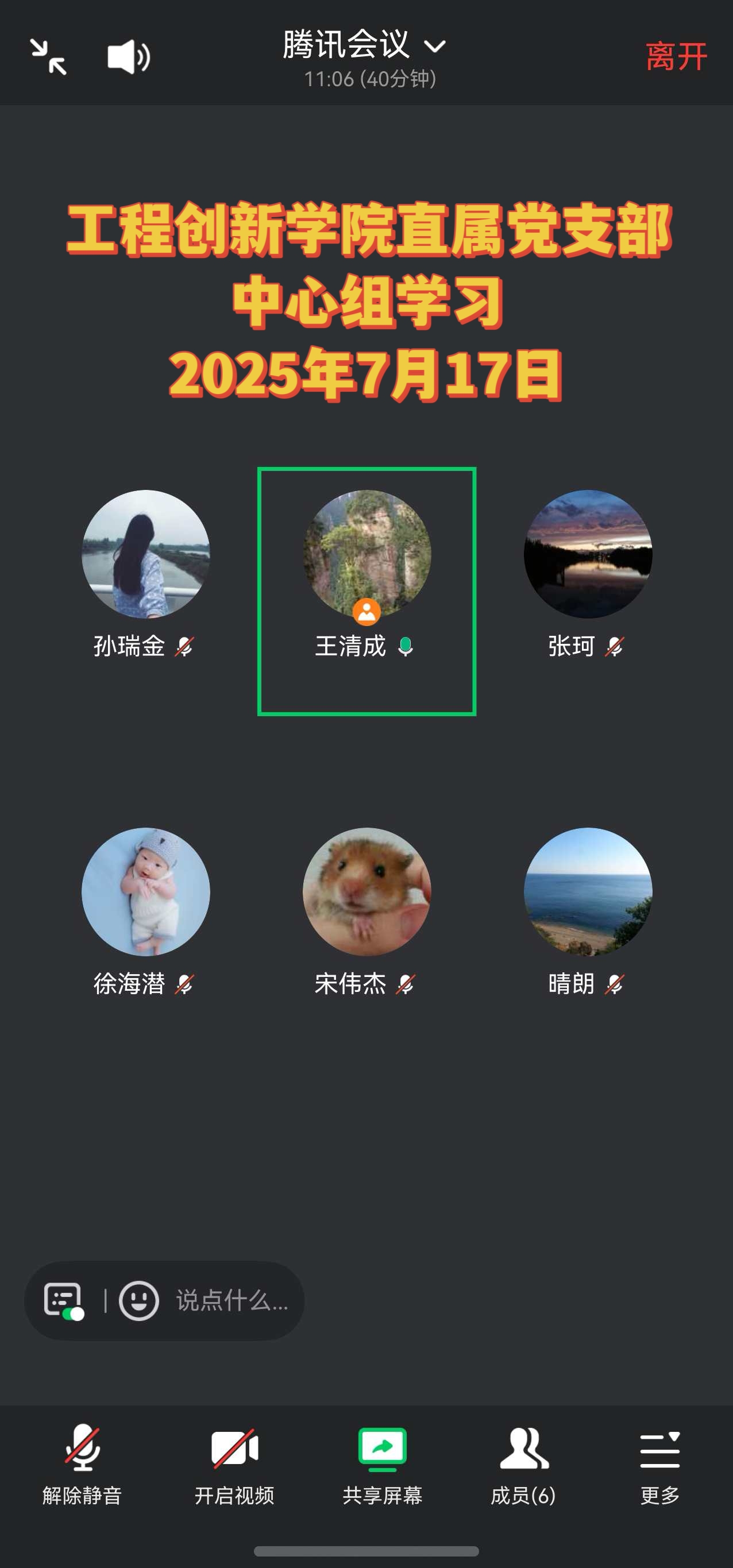This screenshot has width=733, height=1568.
Task: Tap the 说点什么 chat input
Action: [x=232, y=1300]
